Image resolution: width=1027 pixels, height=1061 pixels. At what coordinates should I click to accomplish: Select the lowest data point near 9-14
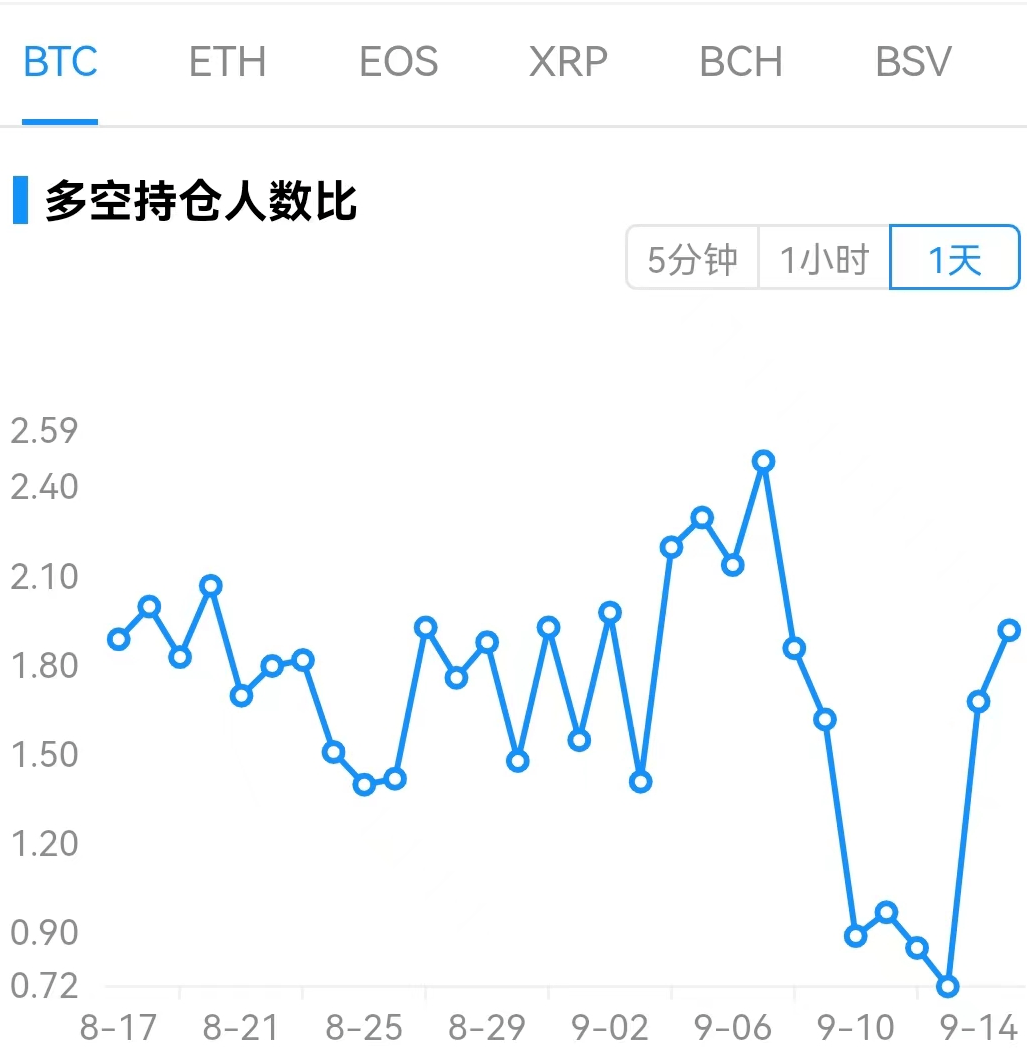[x=947, y=988]
